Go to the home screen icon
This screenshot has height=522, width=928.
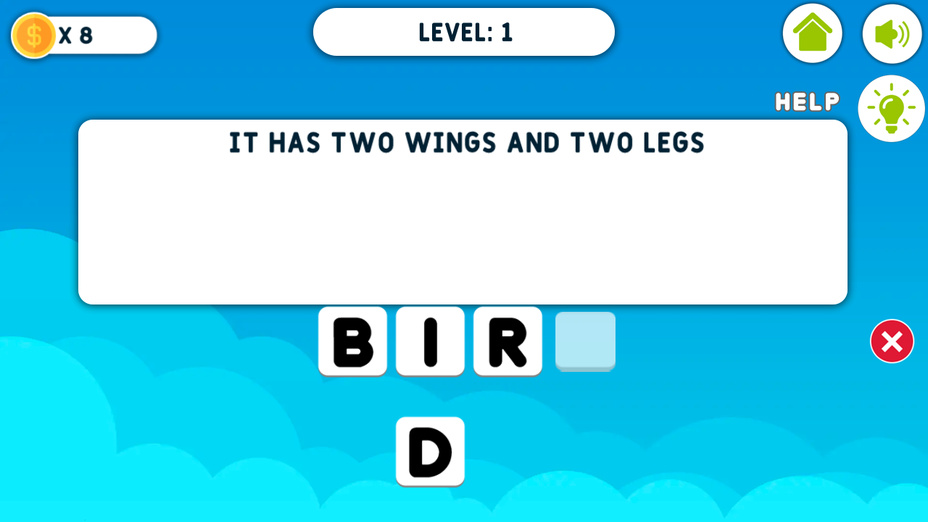(x=812, y=33)
